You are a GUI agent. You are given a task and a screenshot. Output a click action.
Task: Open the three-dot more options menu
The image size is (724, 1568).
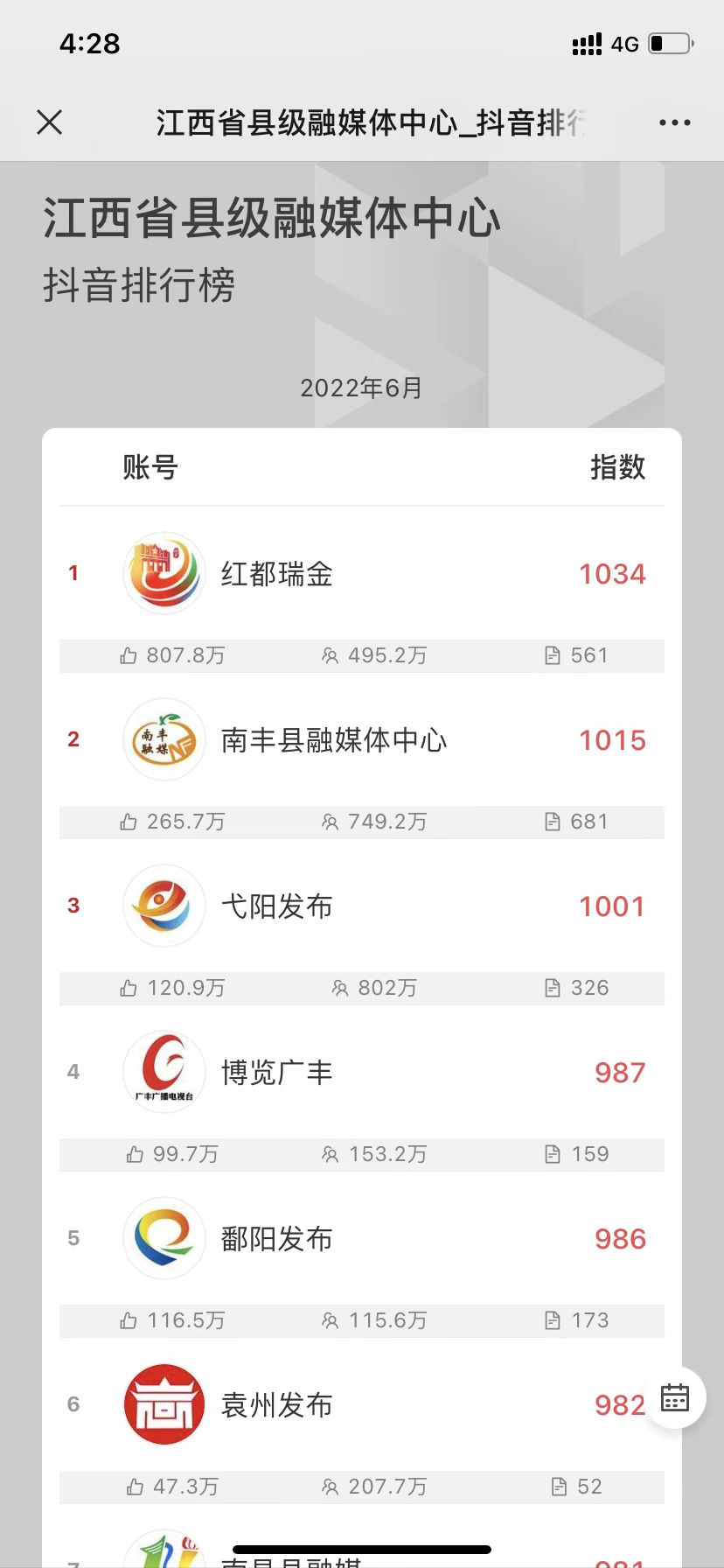(x=674, y=123)
